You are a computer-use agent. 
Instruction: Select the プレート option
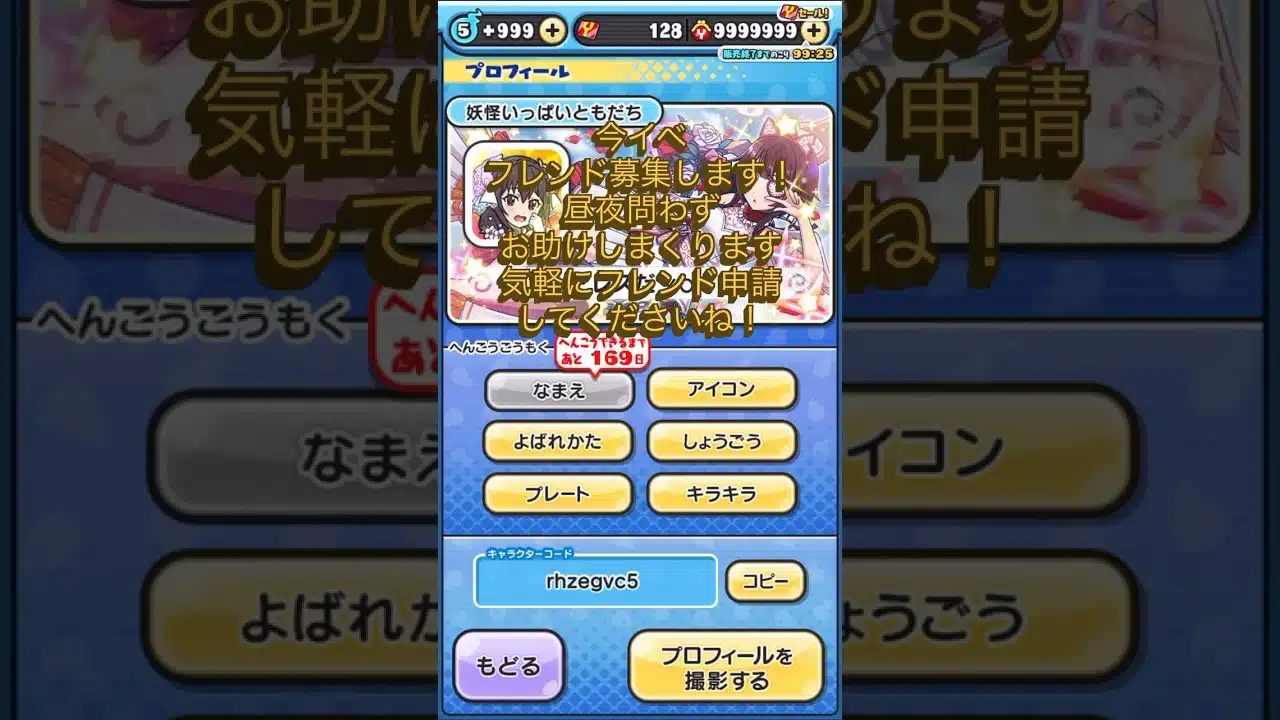point(557,494)
